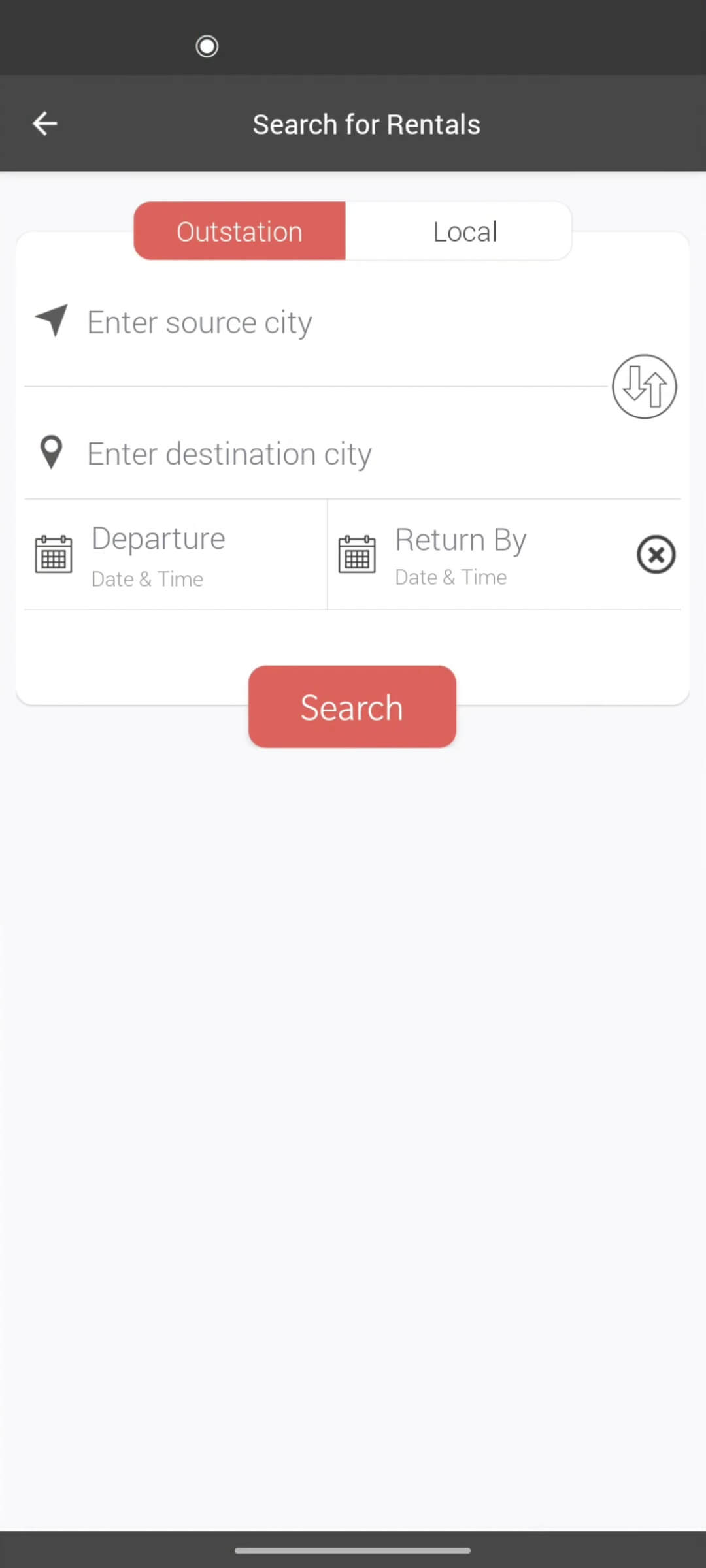Tap the Enter destination city field

pos(327,454)
